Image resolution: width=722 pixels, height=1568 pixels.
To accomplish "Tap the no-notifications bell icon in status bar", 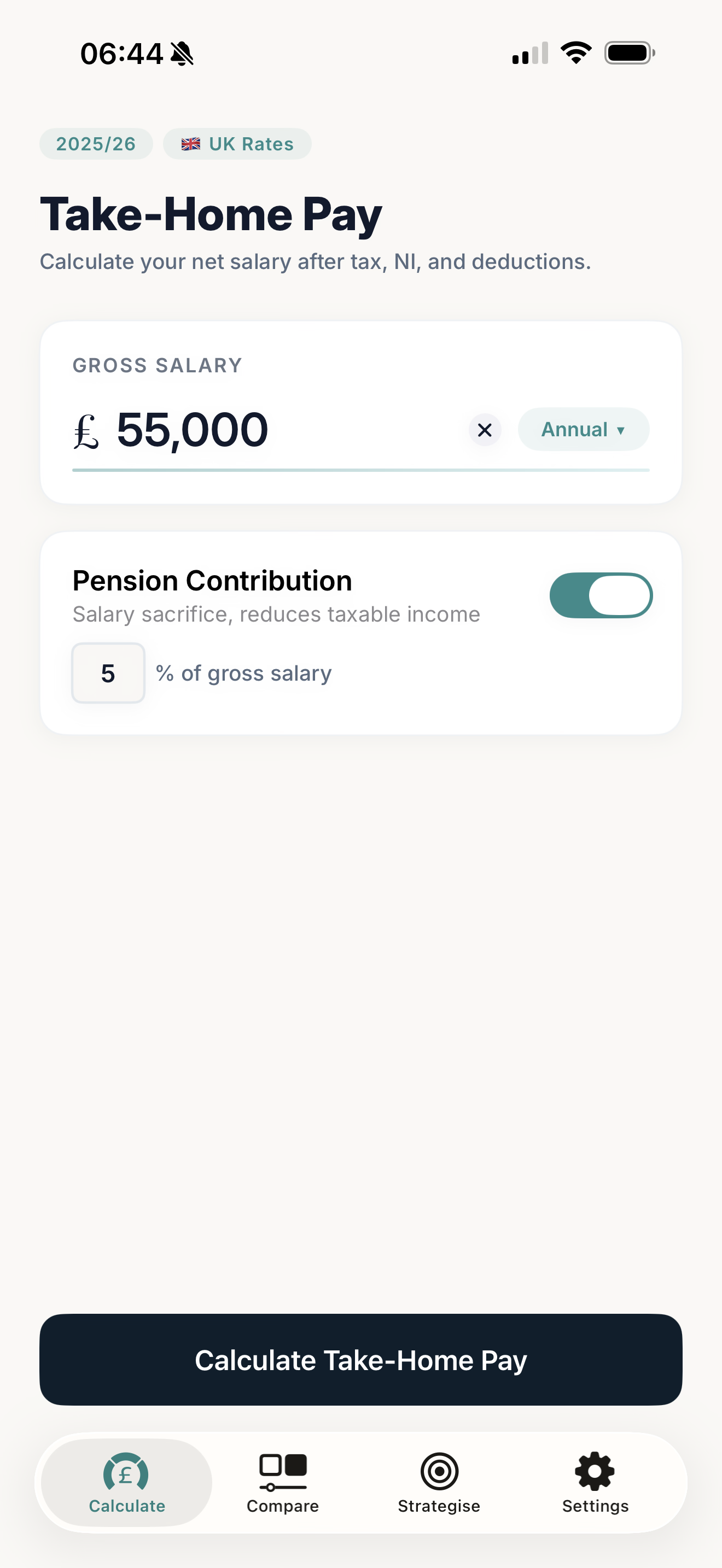I will (182, 53).
